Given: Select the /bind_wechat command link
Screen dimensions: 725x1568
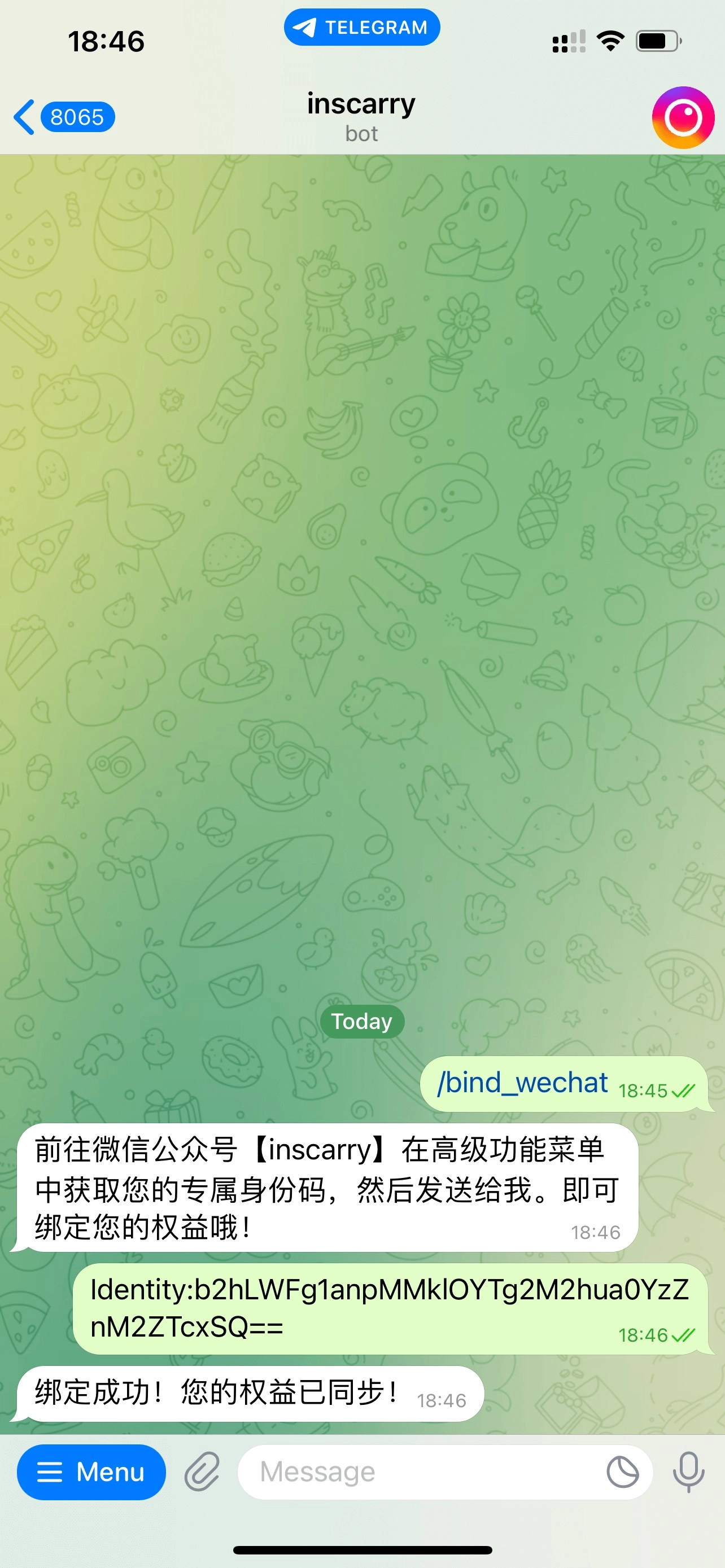Looking at the screenshot, I should [x=521, y=1082].
